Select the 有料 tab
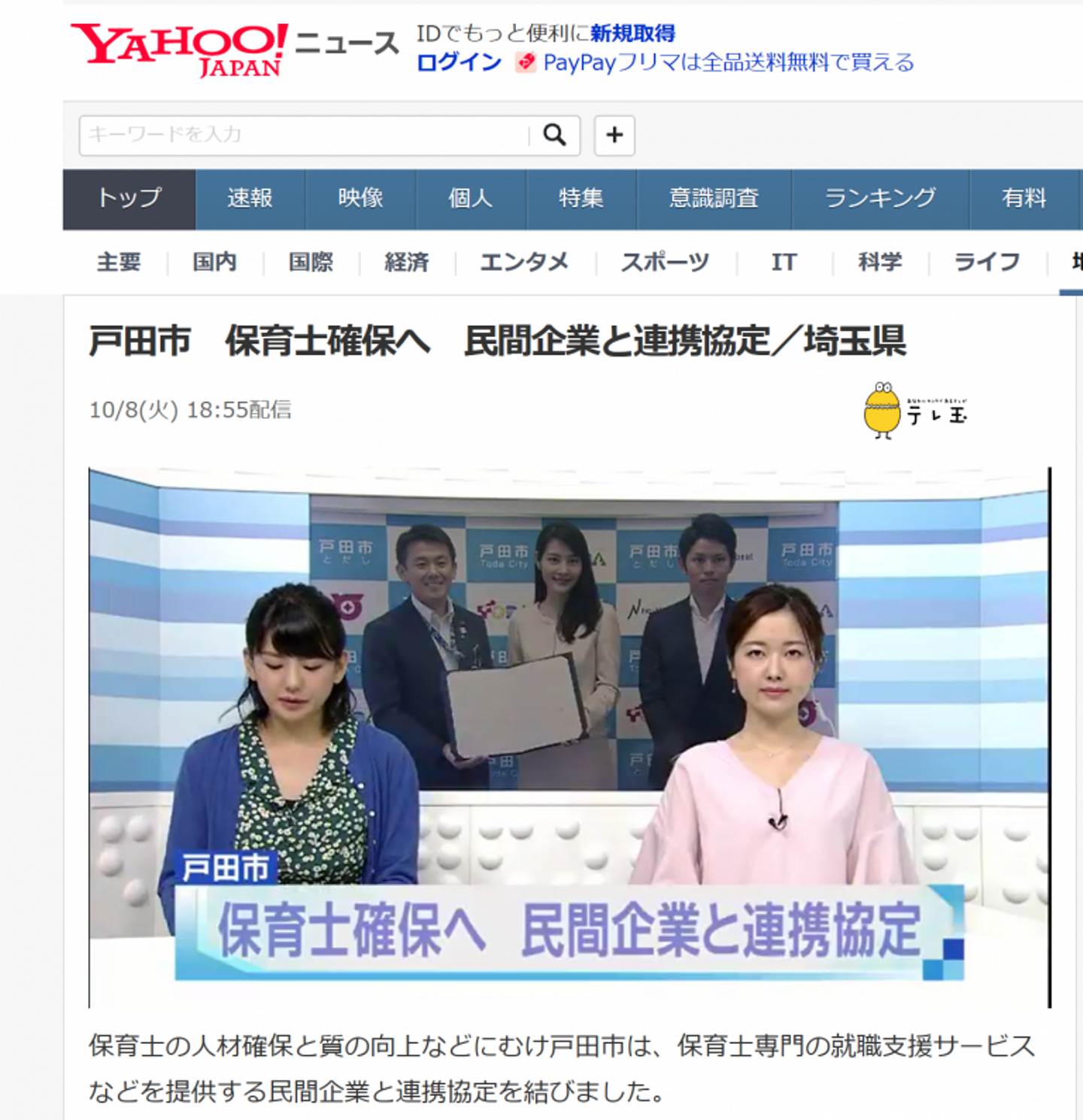This screenshot has height=1120, width=1083. [1024, 199]
